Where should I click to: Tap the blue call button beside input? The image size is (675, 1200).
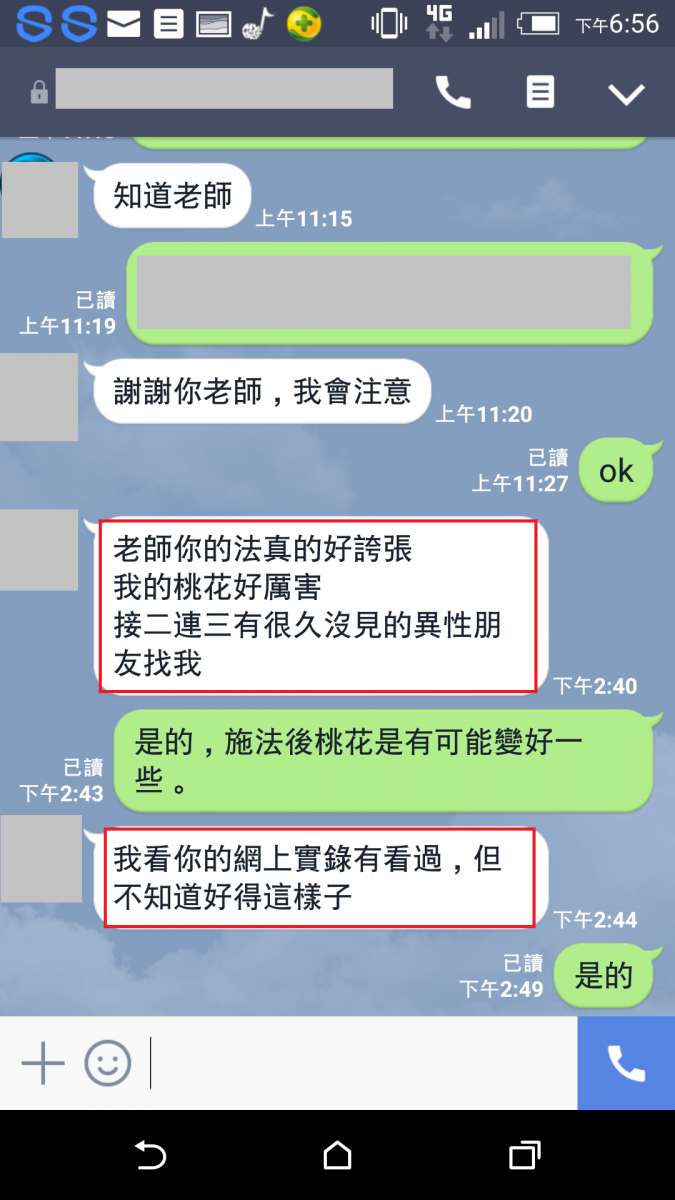pyautogui.click(x=626, y=1063)
